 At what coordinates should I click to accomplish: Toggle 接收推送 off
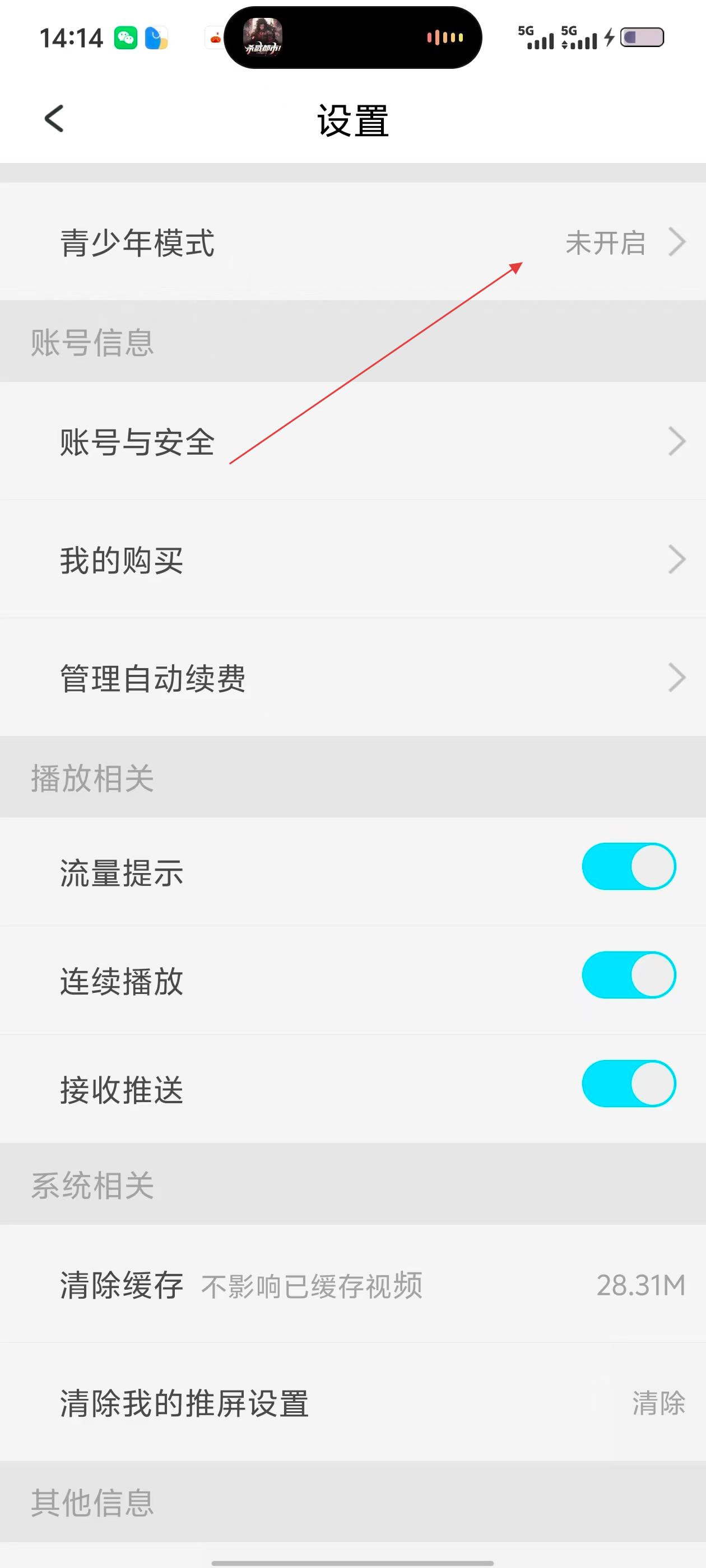628,1084
